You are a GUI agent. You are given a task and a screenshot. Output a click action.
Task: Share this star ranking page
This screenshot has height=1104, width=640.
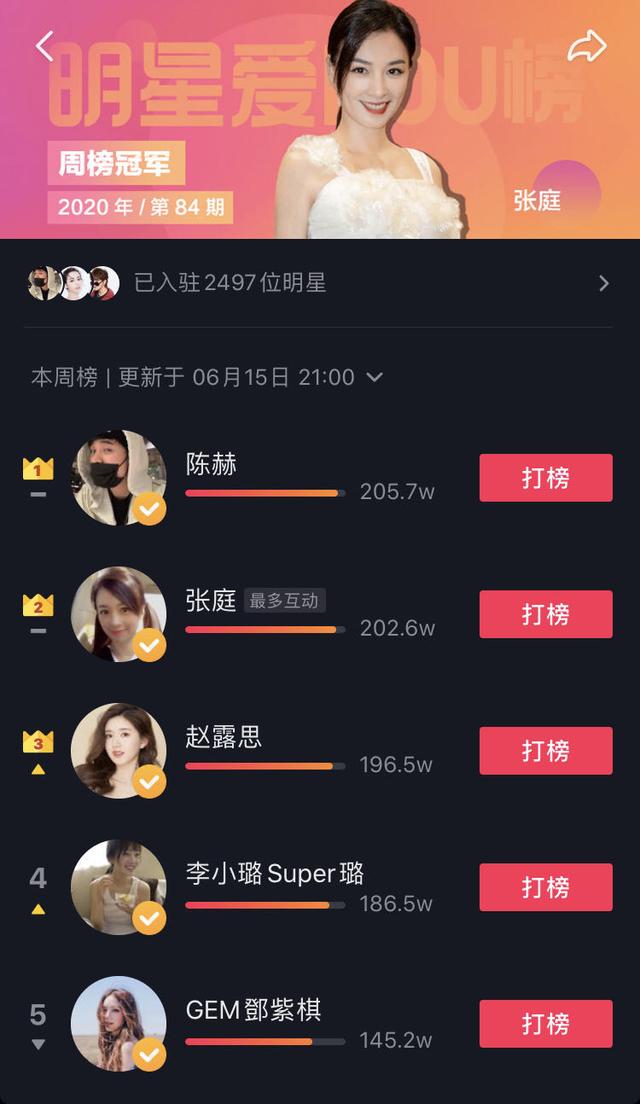pos(586,46)
